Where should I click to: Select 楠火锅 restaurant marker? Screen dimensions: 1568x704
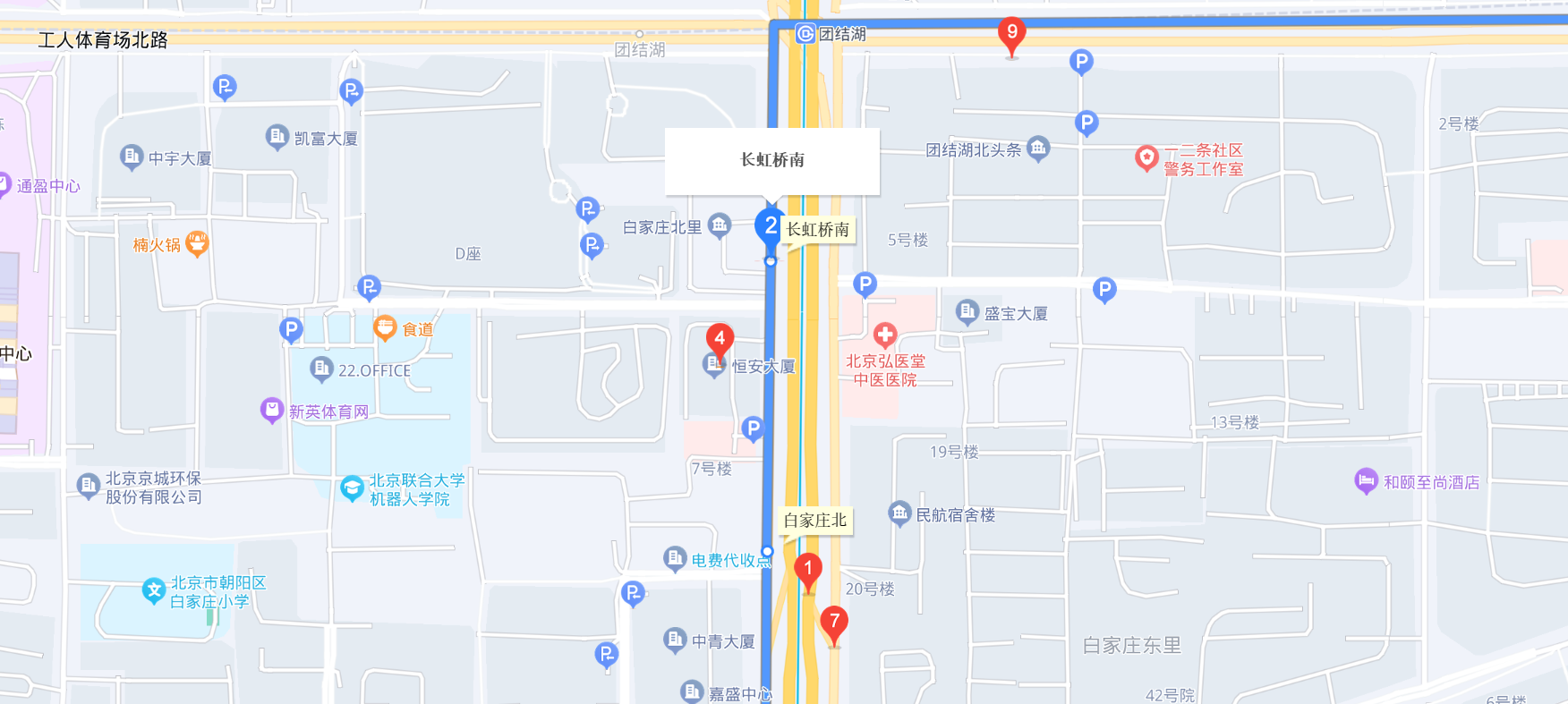click(197, 242)
